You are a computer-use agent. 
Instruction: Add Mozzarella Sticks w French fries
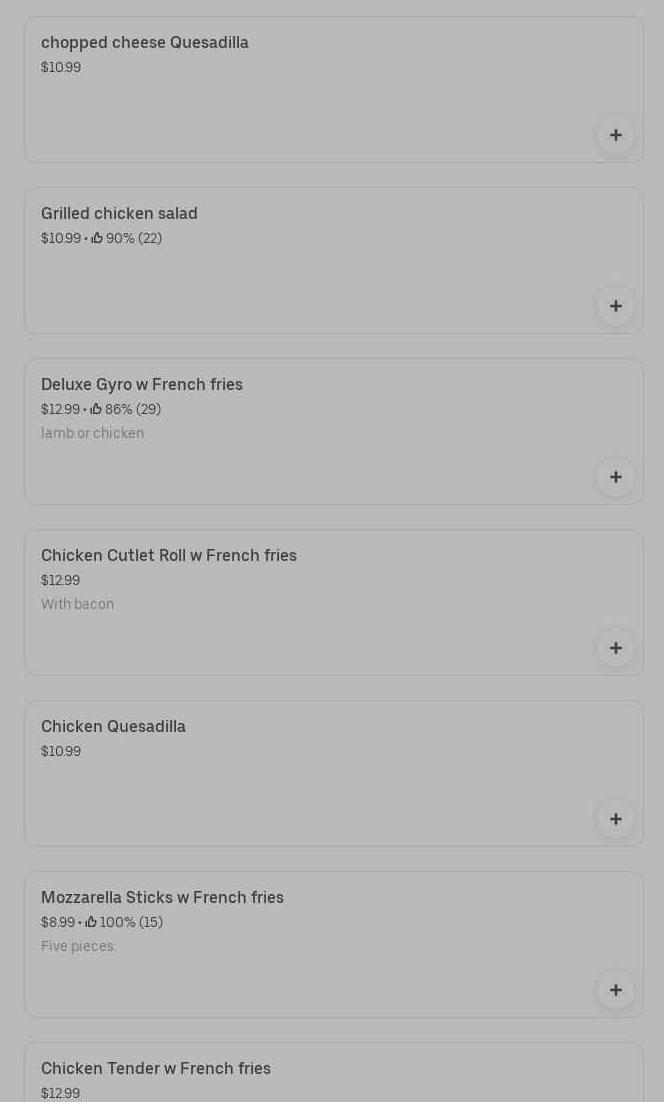click(616, 990)
